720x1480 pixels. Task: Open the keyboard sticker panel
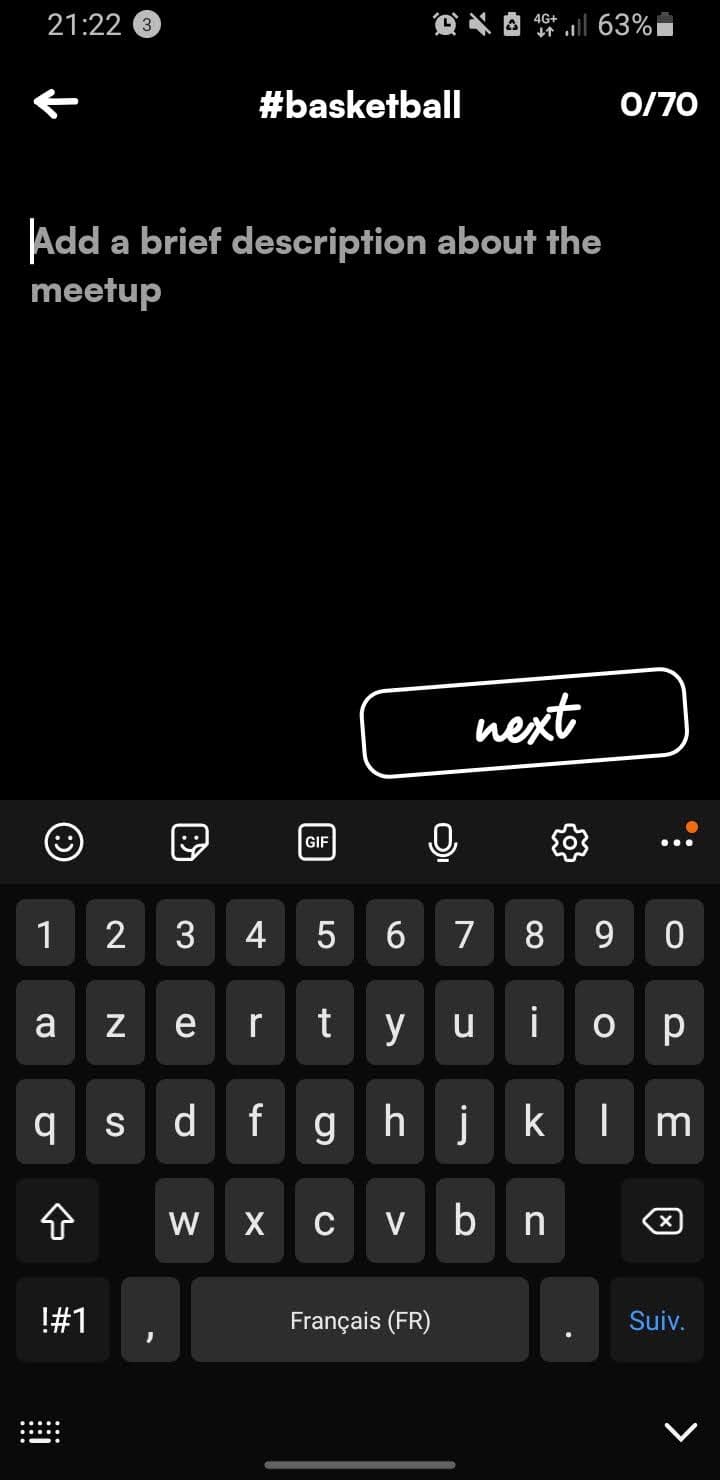tap(190, 842)
